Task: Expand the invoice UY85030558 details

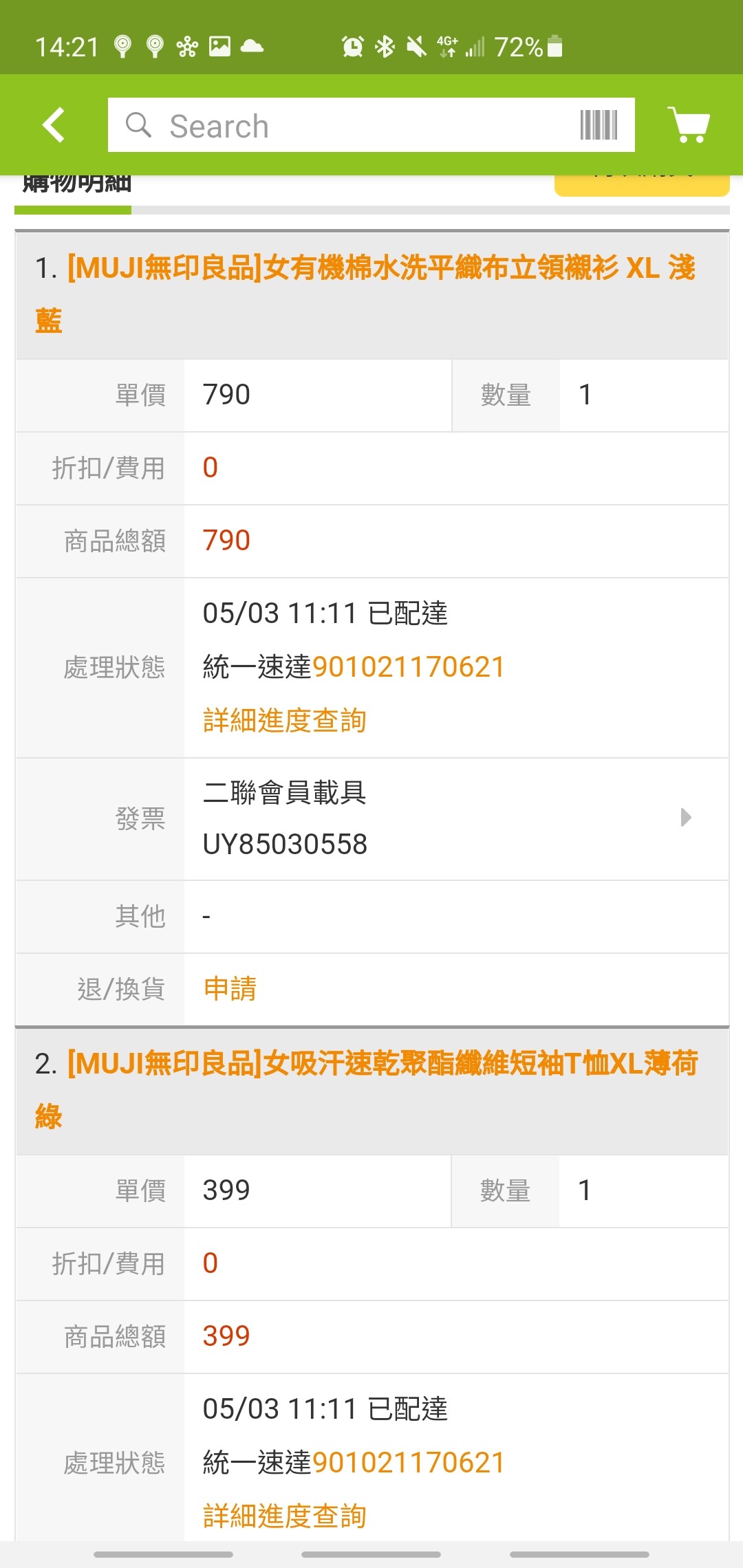Action: pyautogui.click(x=455, y=818)
